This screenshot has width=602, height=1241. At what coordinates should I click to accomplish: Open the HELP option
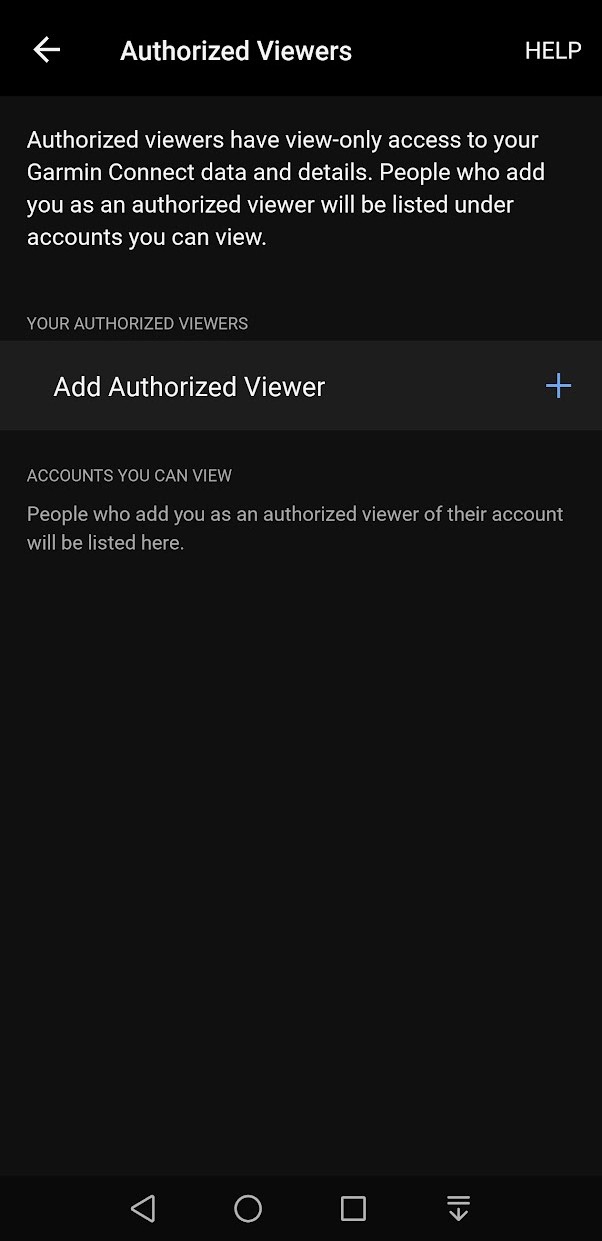553,50
